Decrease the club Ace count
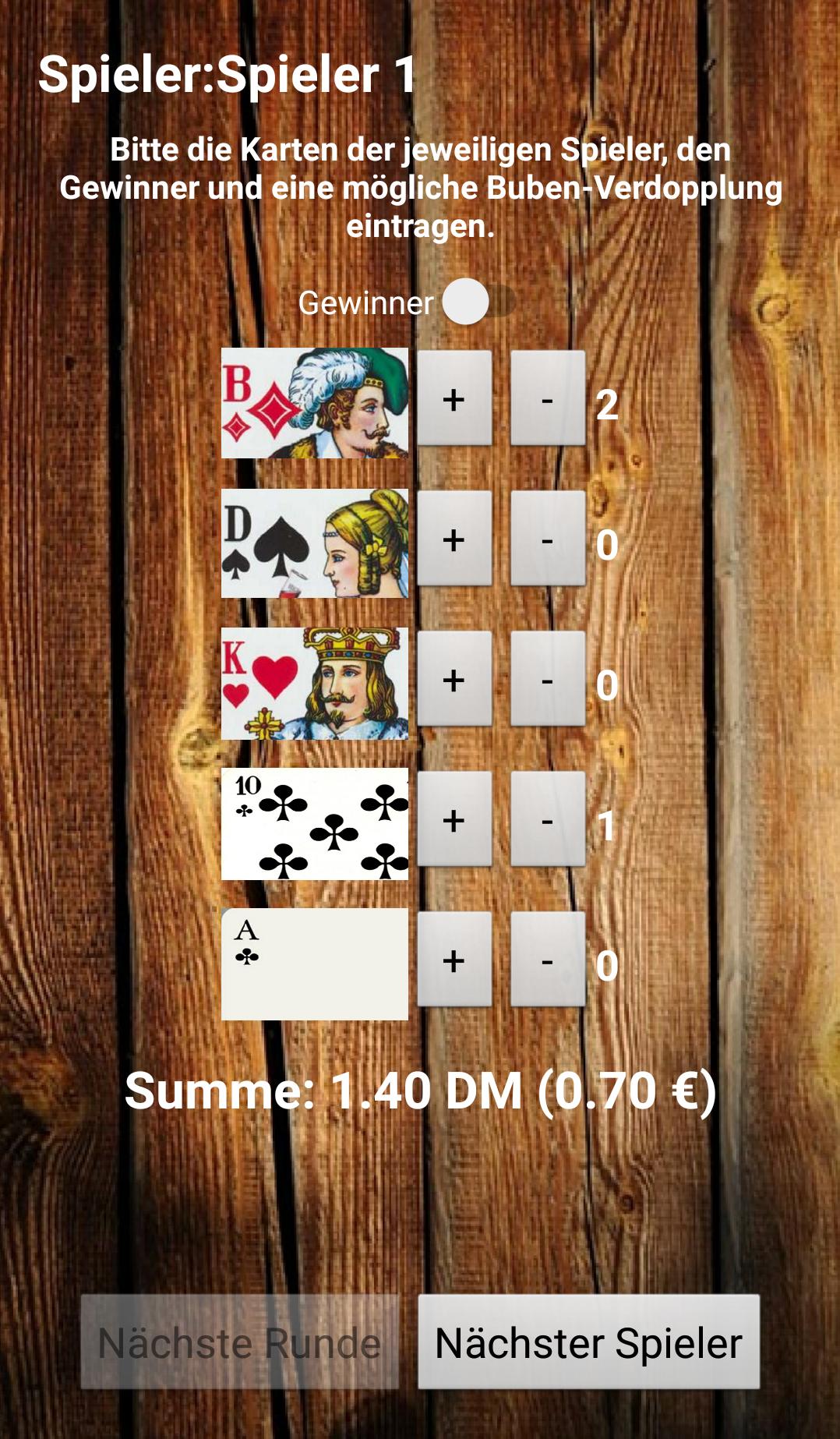This screenshot has height=1439, width=840. tap(547, 960)
